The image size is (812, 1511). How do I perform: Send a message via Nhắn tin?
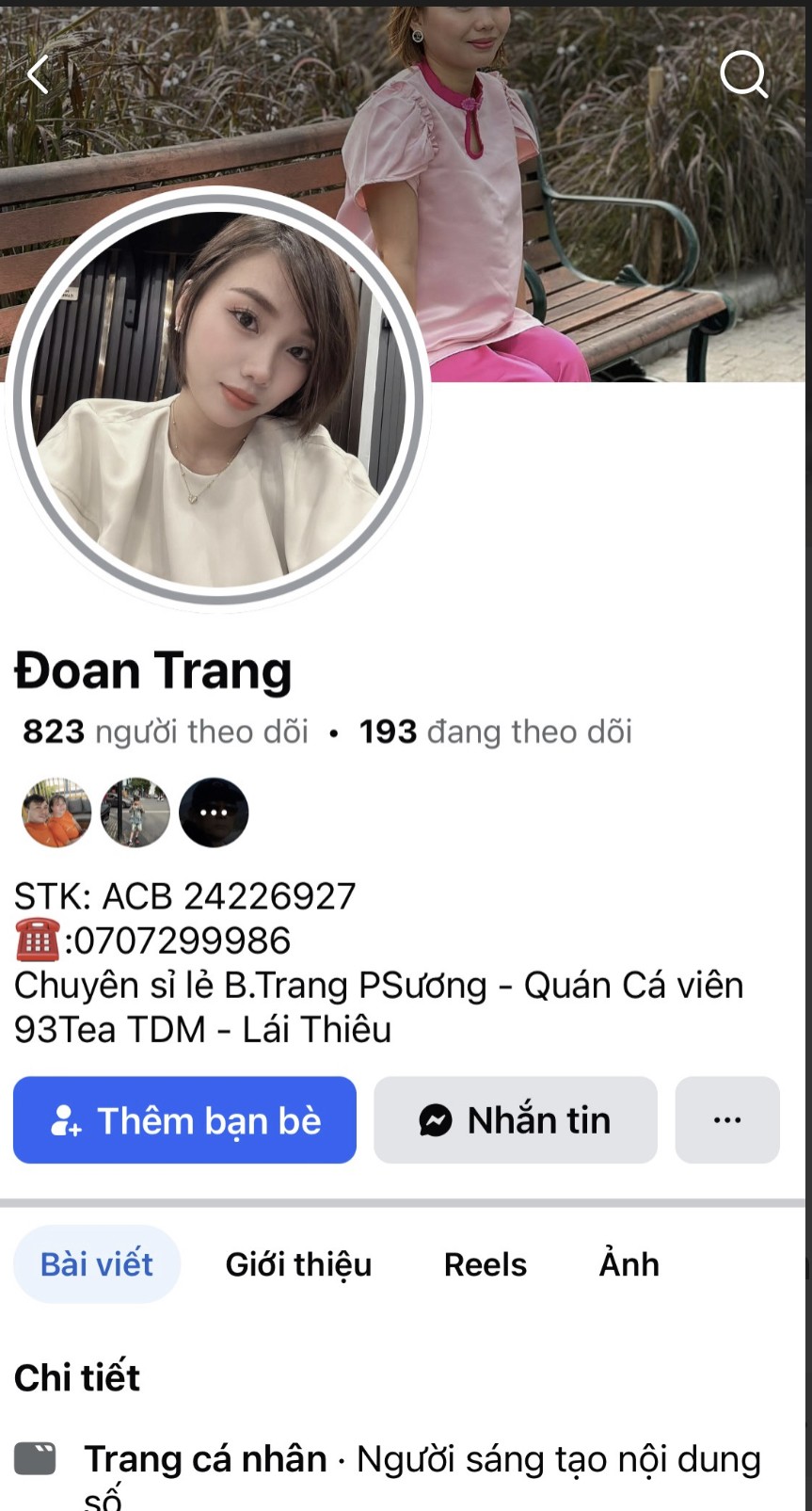point(515,1120)
